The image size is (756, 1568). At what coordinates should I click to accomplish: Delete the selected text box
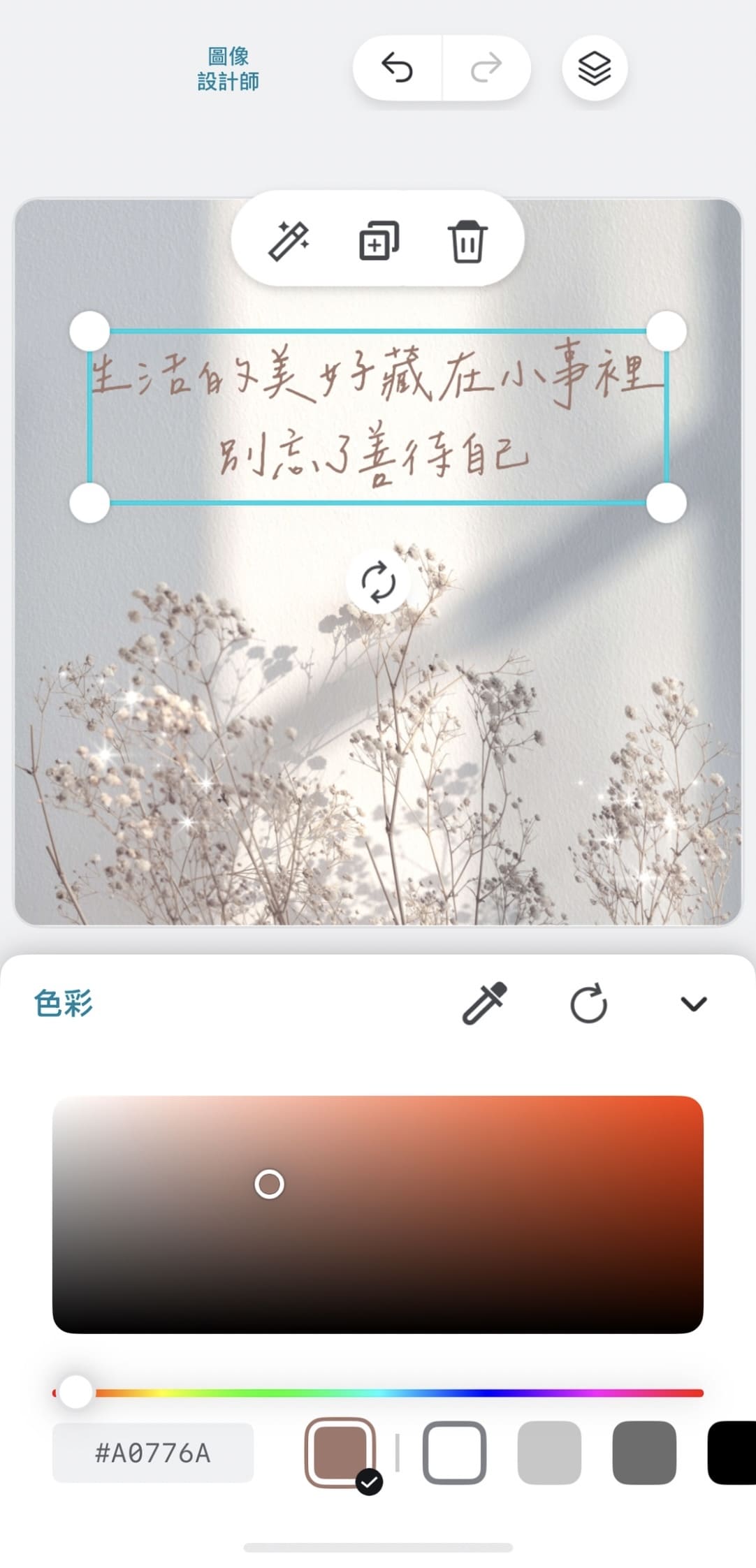[467, 241]
